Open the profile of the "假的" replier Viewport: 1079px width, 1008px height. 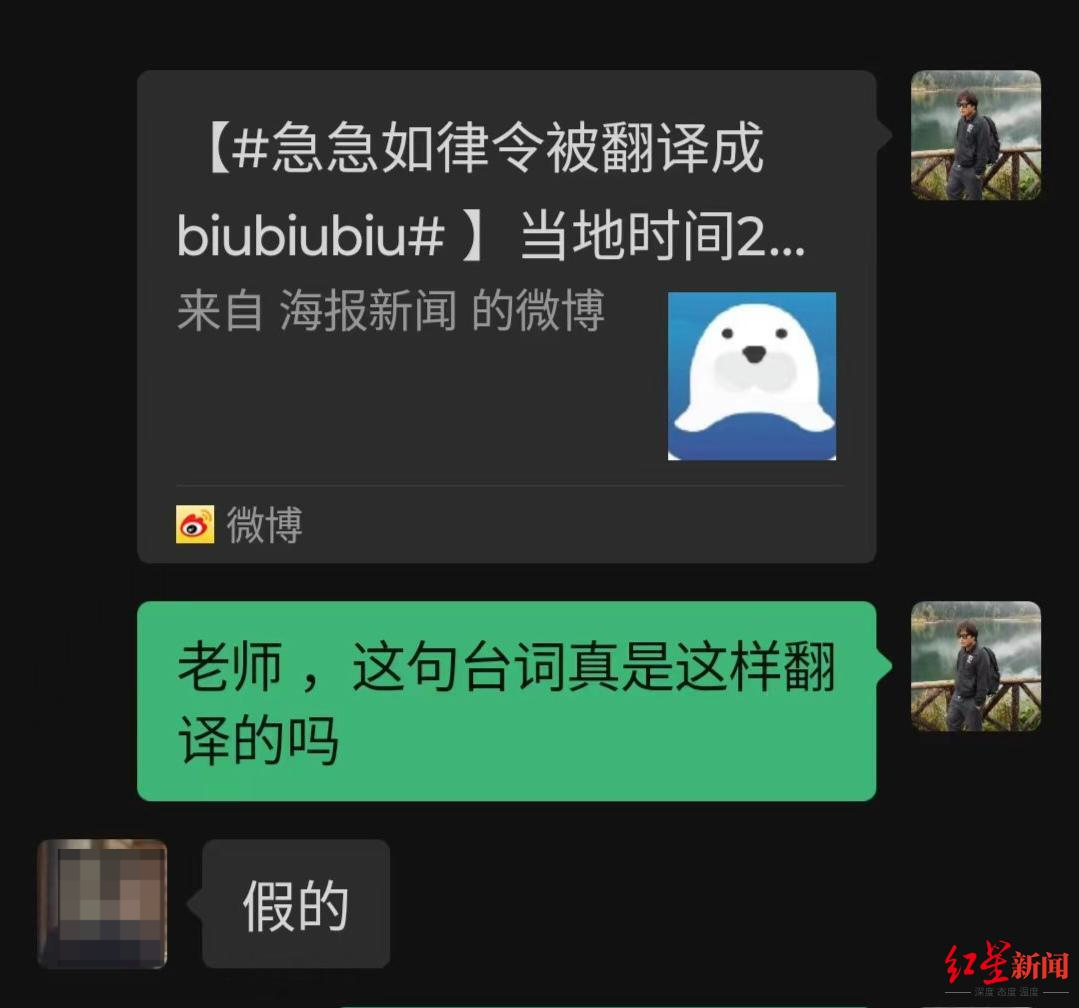(102, 904)
